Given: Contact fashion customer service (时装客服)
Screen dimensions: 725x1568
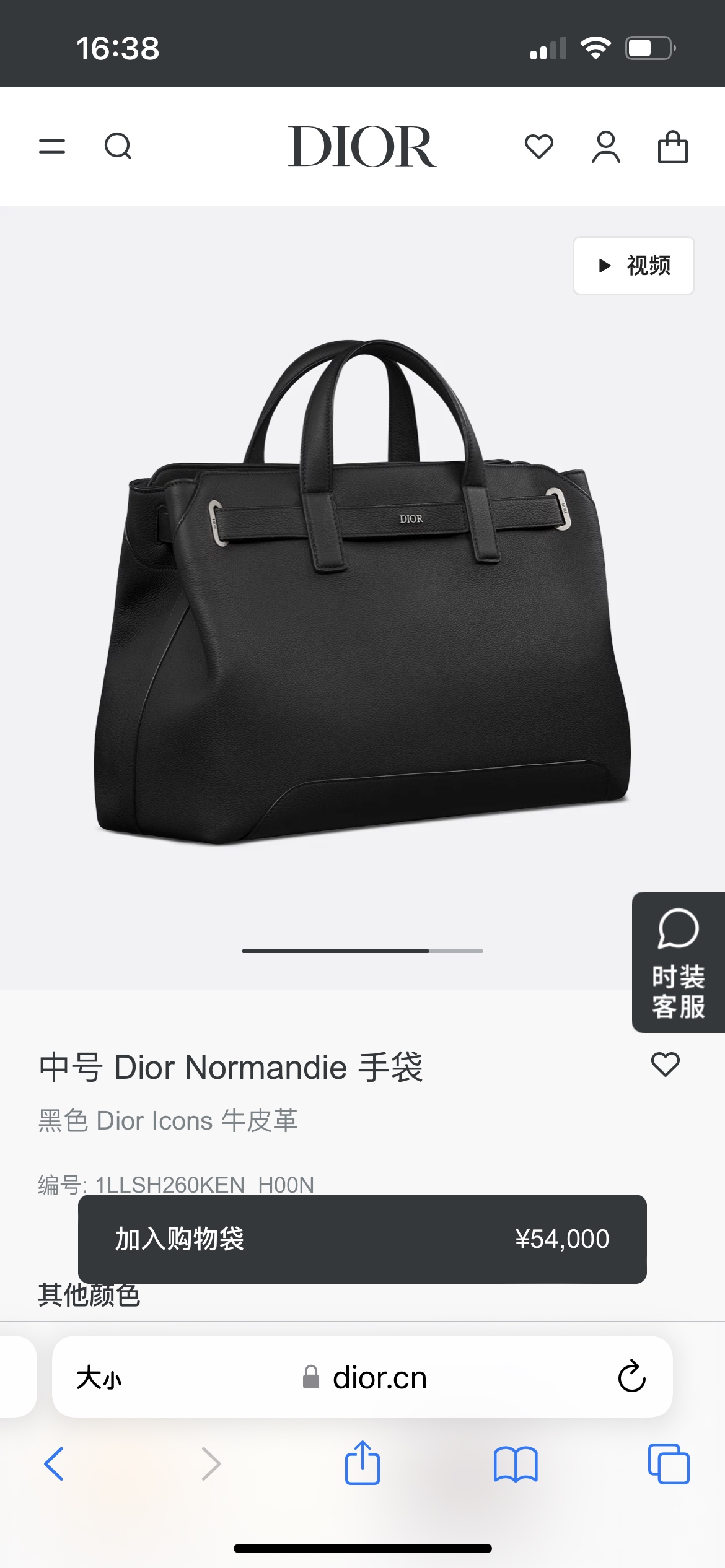Looking at the screenshot, I should 678,962.
